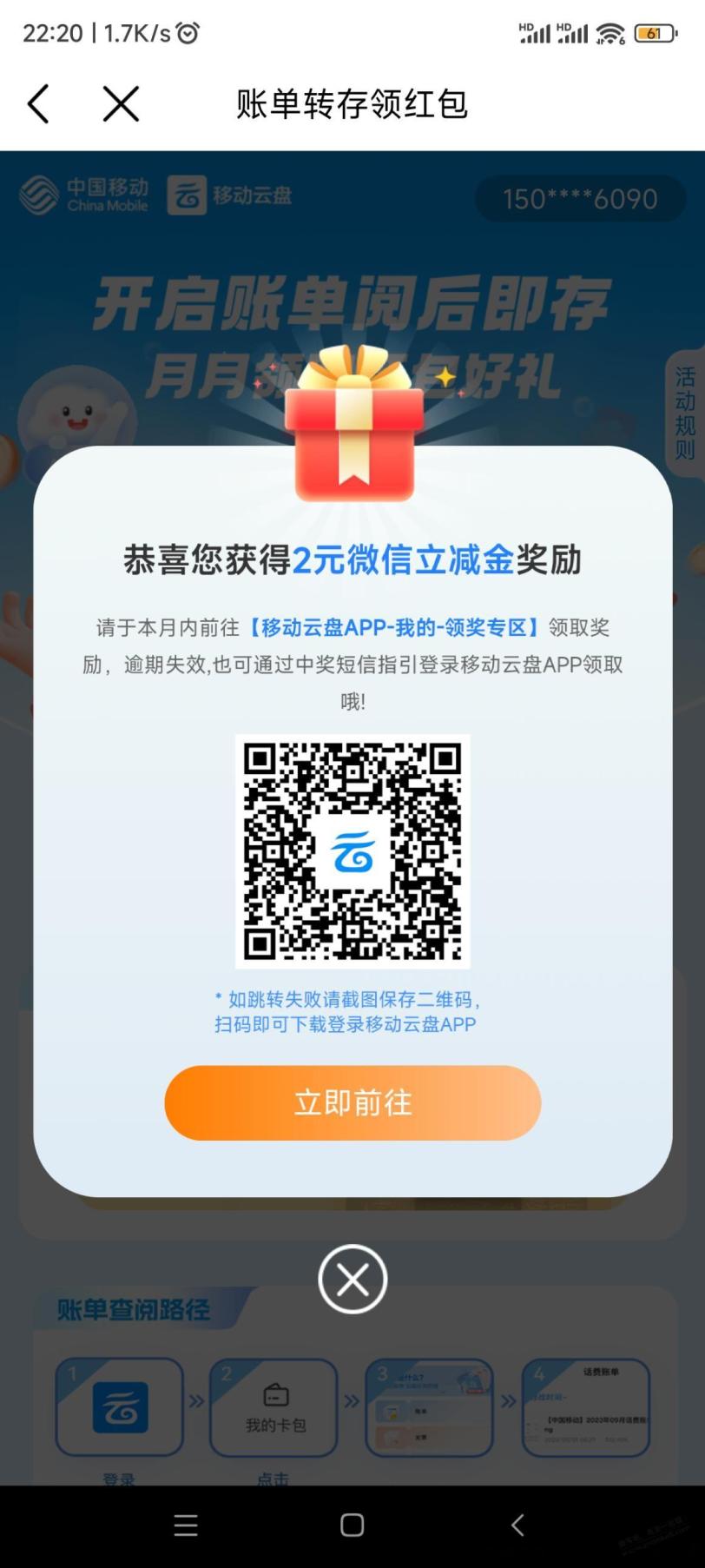The height and width of the screenshot is (1568, 705).
Task: Dismiss the reward popup with the circled X
Action: coord(352,1279)
